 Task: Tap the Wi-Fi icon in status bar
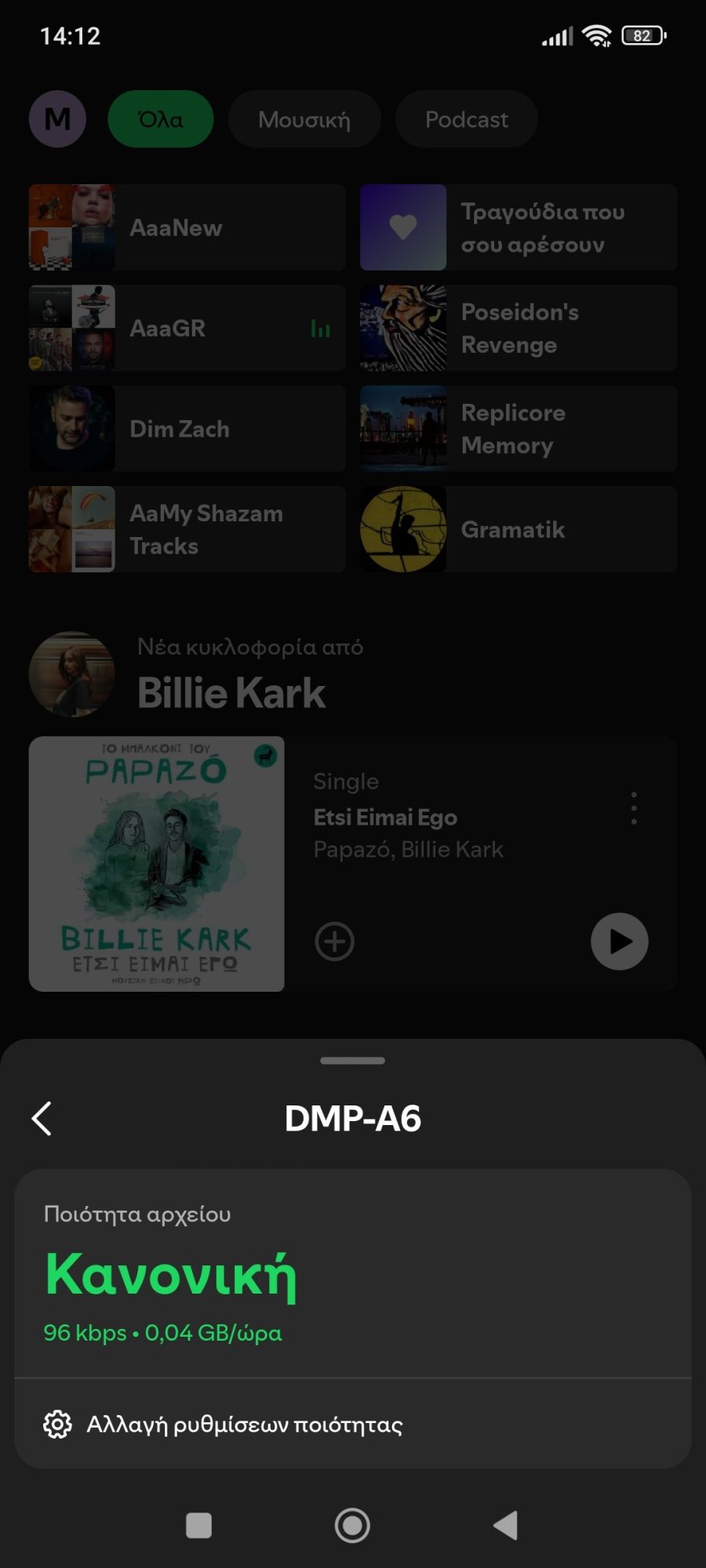[595, 34]
